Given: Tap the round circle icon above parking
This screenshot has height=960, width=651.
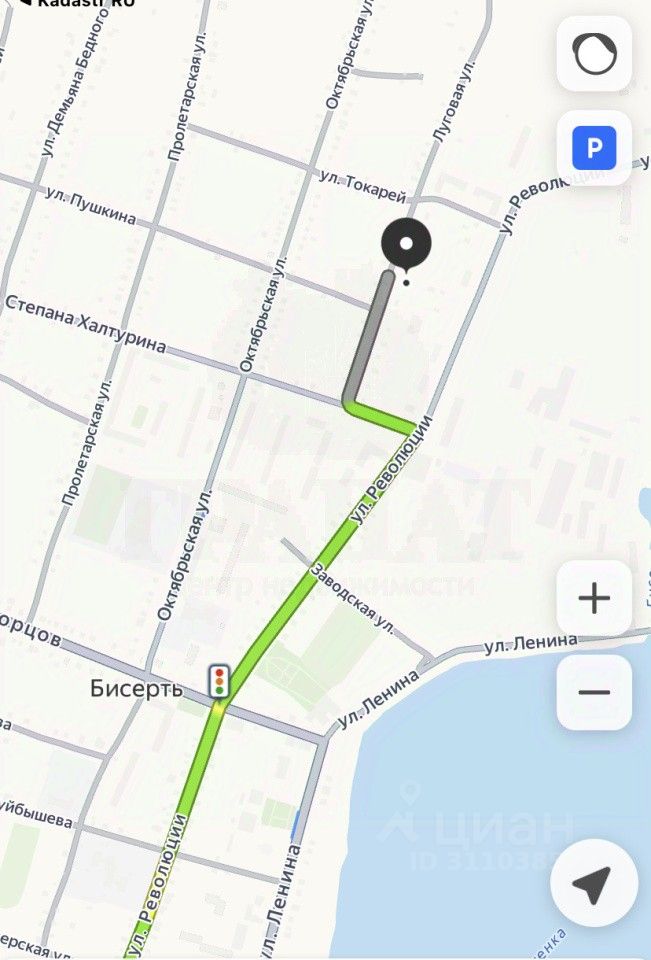Looking at the screenshot, I should [x=594, y=54].
